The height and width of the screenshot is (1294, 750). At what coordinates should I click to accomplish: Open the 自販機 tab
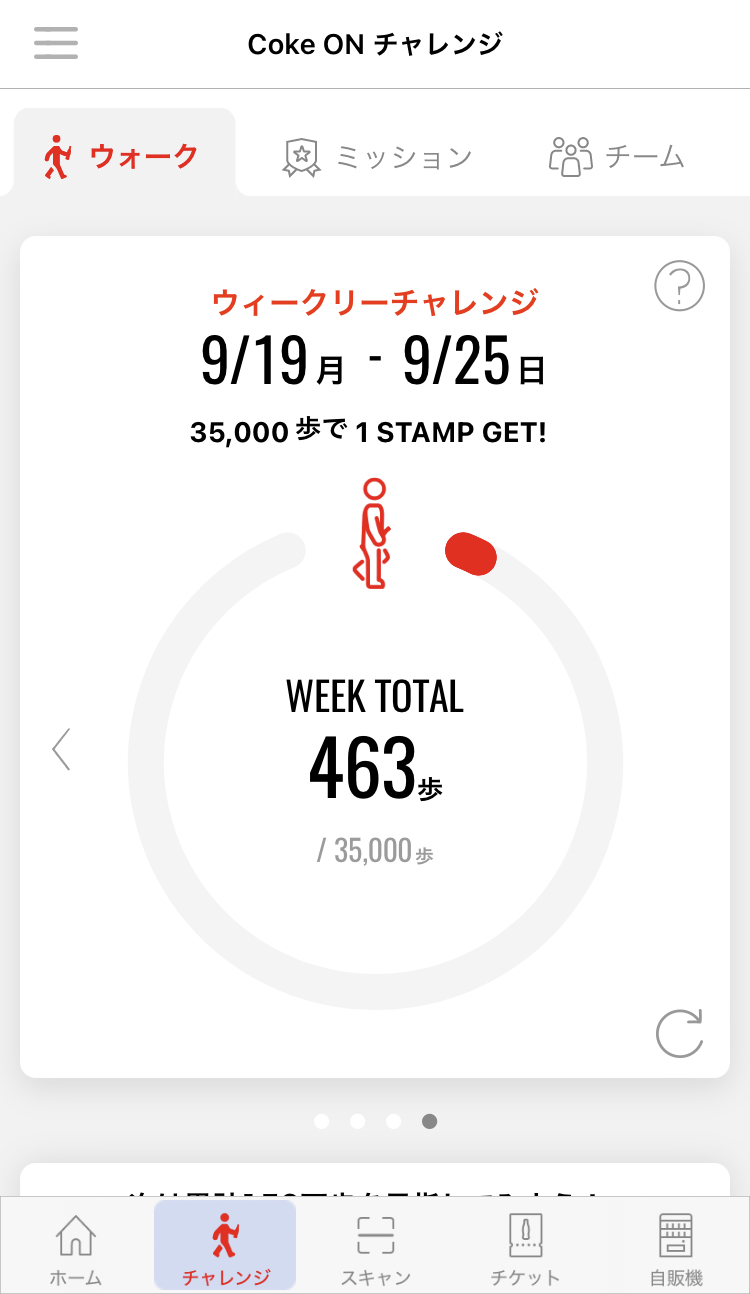pyautogui.click(x=674, y=1247)
